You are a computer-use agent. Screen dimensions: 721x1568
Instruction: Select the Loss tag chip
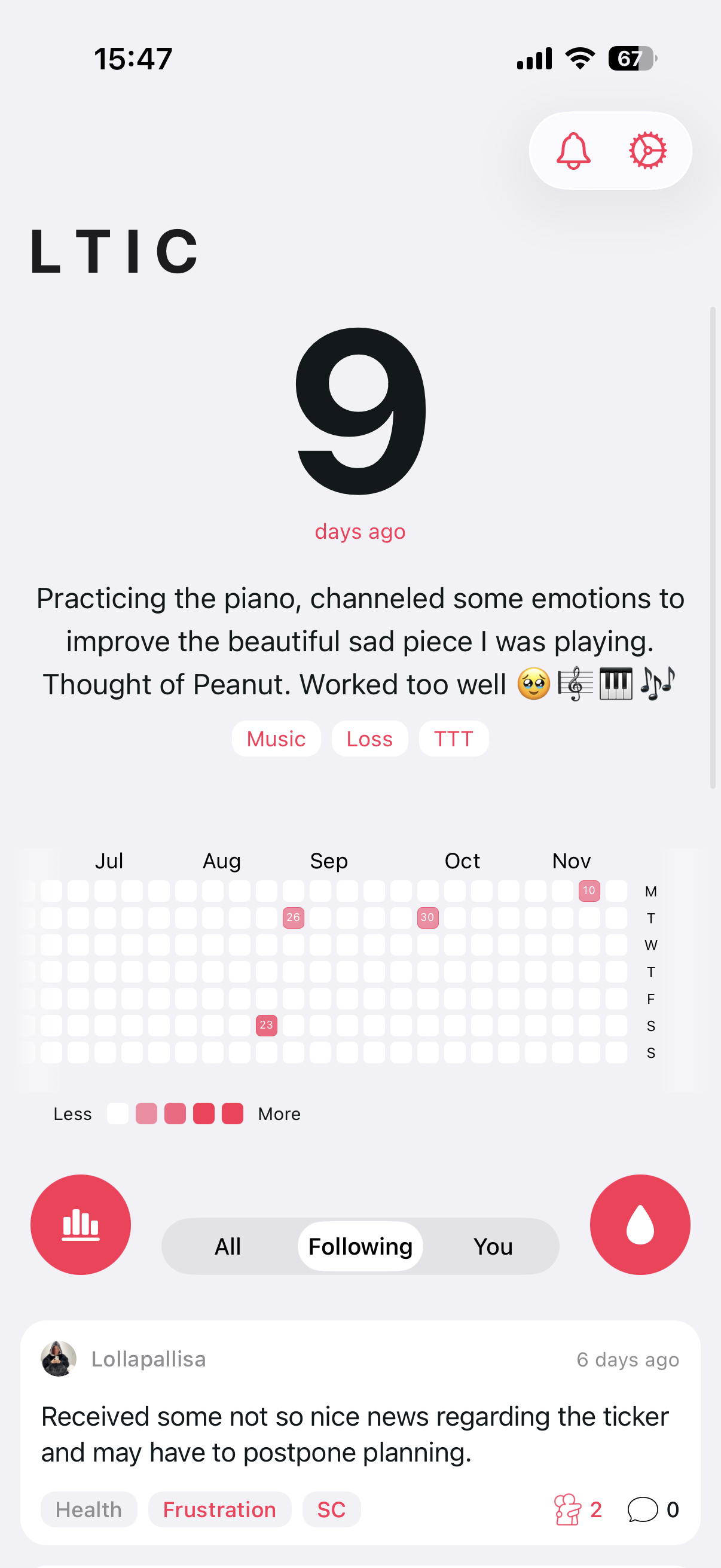pyautogui.click(x=369, y=739)
